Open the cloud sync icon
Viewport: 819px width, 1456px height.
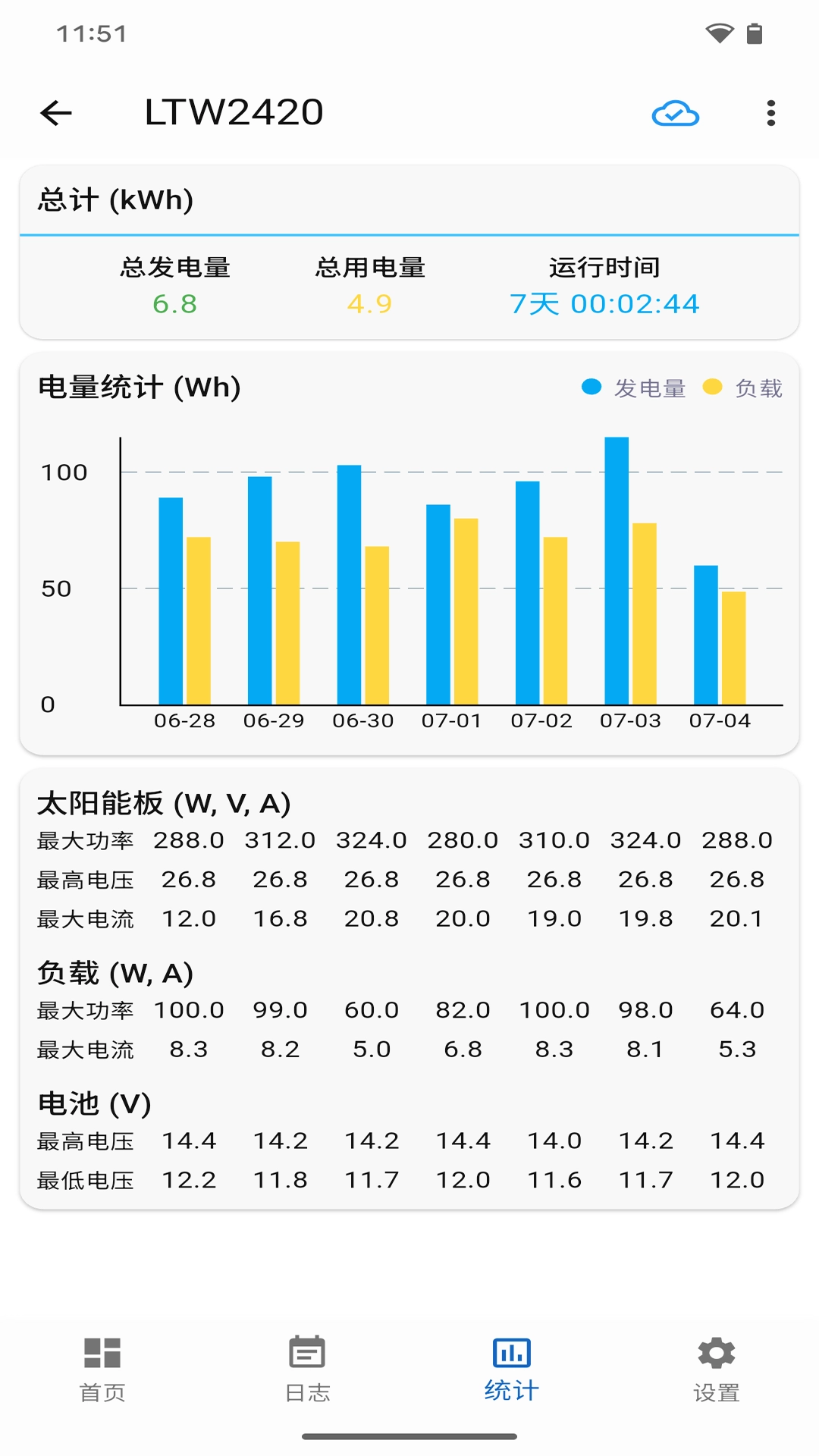tap(674, 113)
